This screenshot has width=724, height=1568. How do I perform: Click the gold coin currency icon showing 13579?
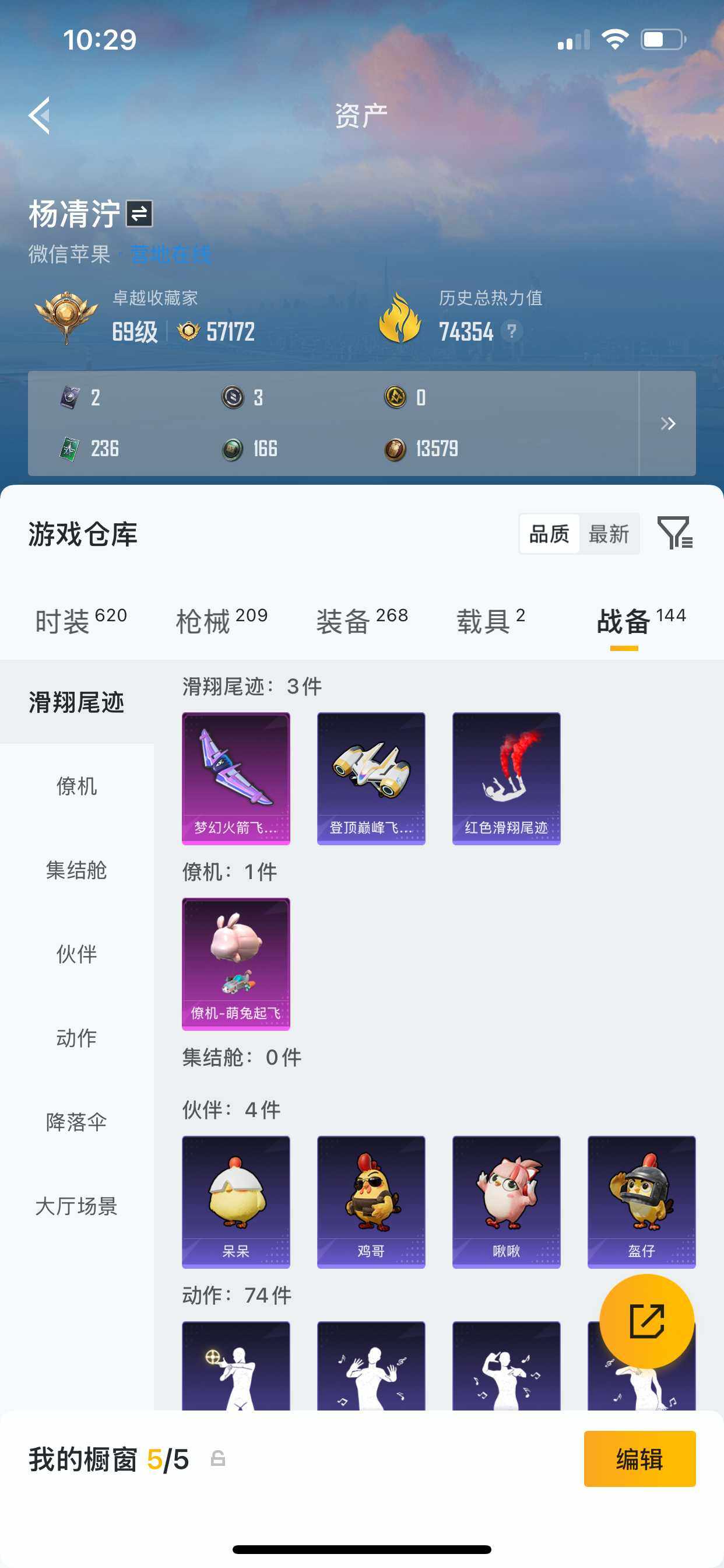(396, 449)
